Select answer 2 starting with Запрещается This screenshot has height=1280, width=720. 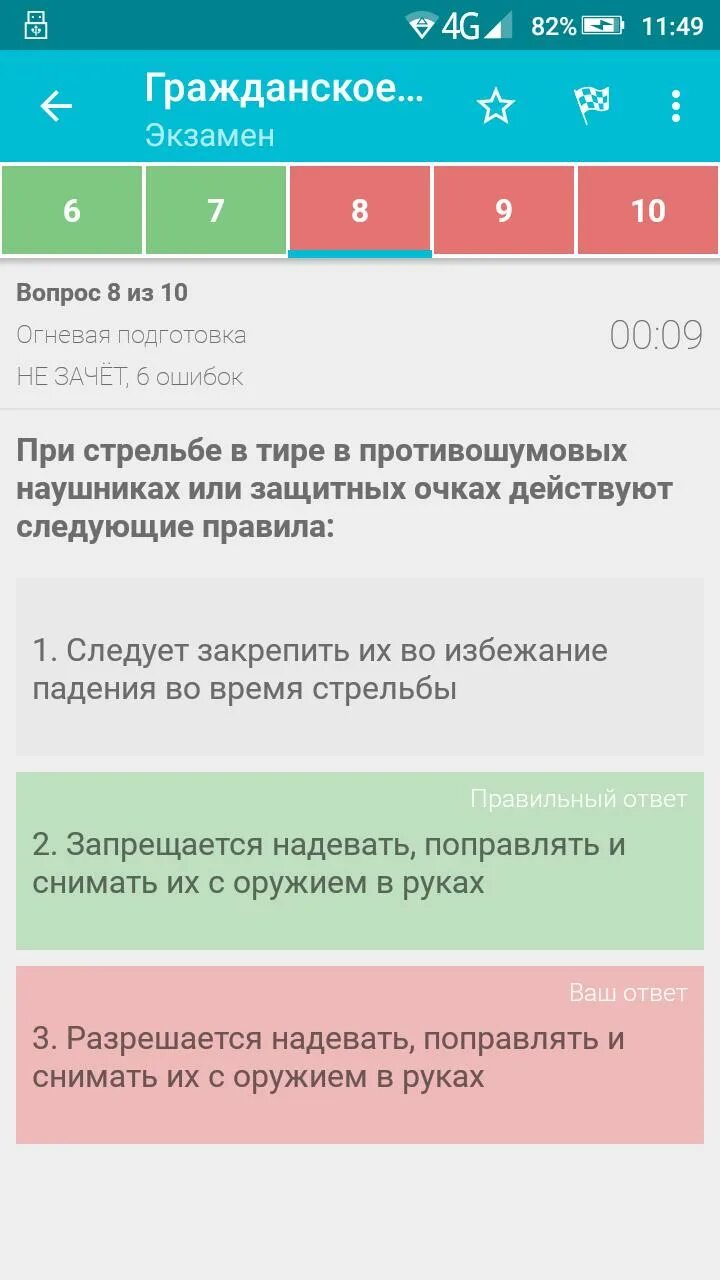pyautogui.click(x=360, y=861)
